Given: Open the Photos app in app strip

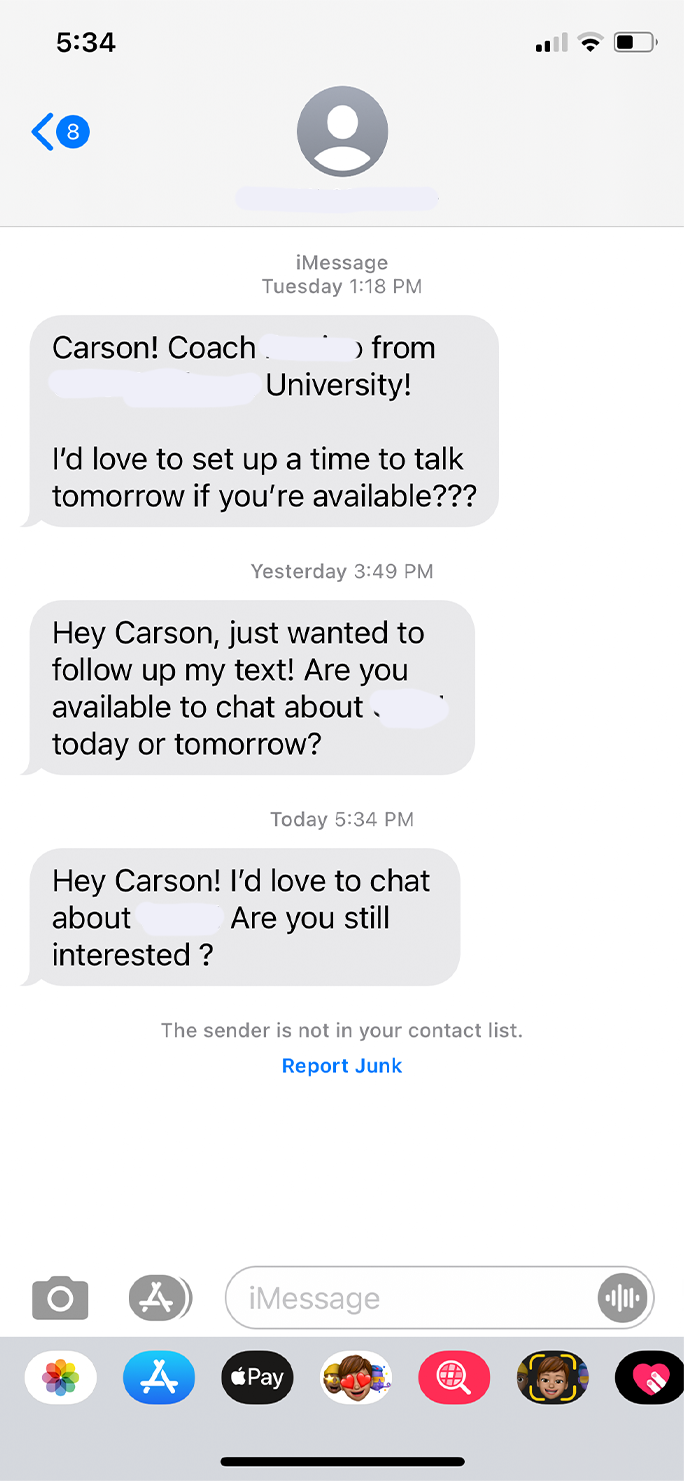Looking at the screenshot, I should click(x=61, y=1378).
